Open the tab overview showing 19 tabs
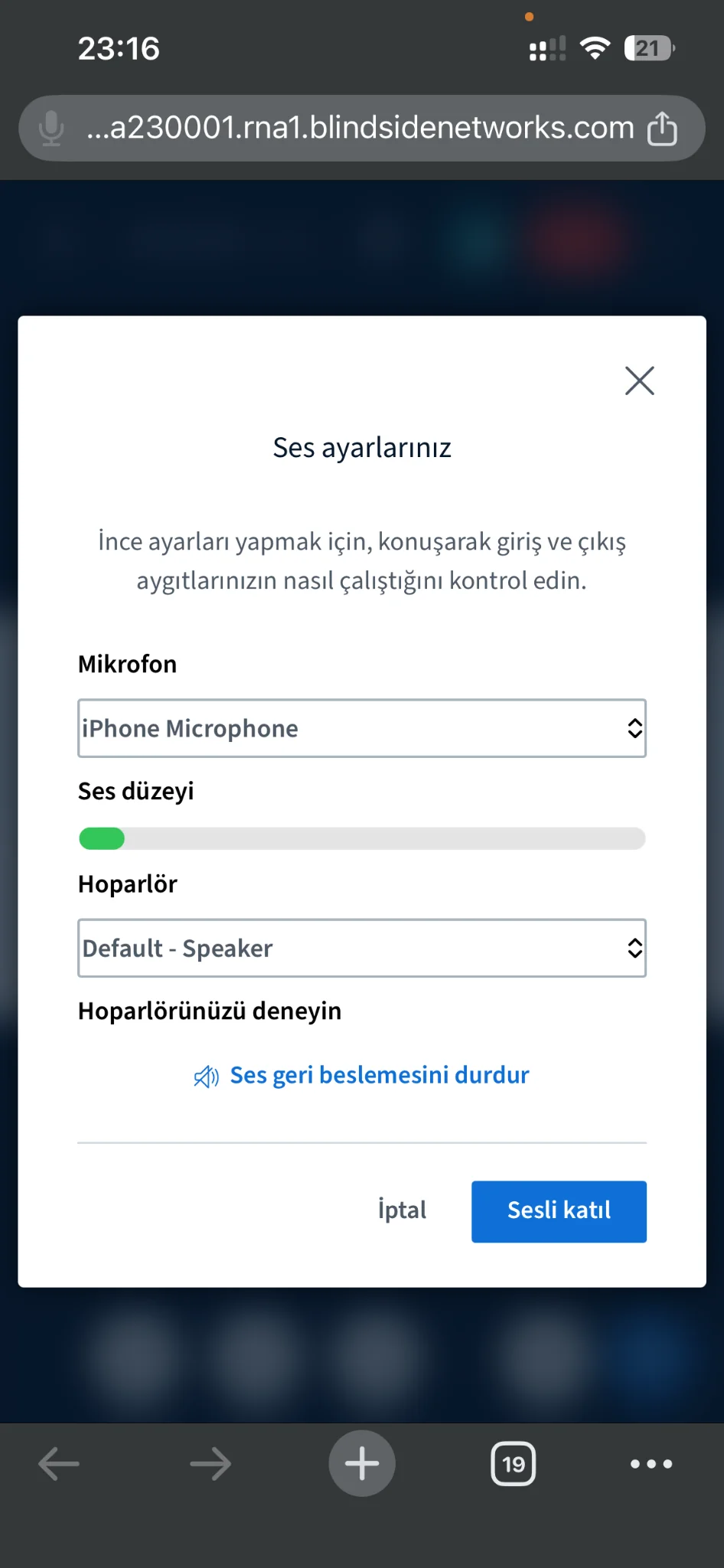Screen dimensions: 724x1568 [514, 1463]
